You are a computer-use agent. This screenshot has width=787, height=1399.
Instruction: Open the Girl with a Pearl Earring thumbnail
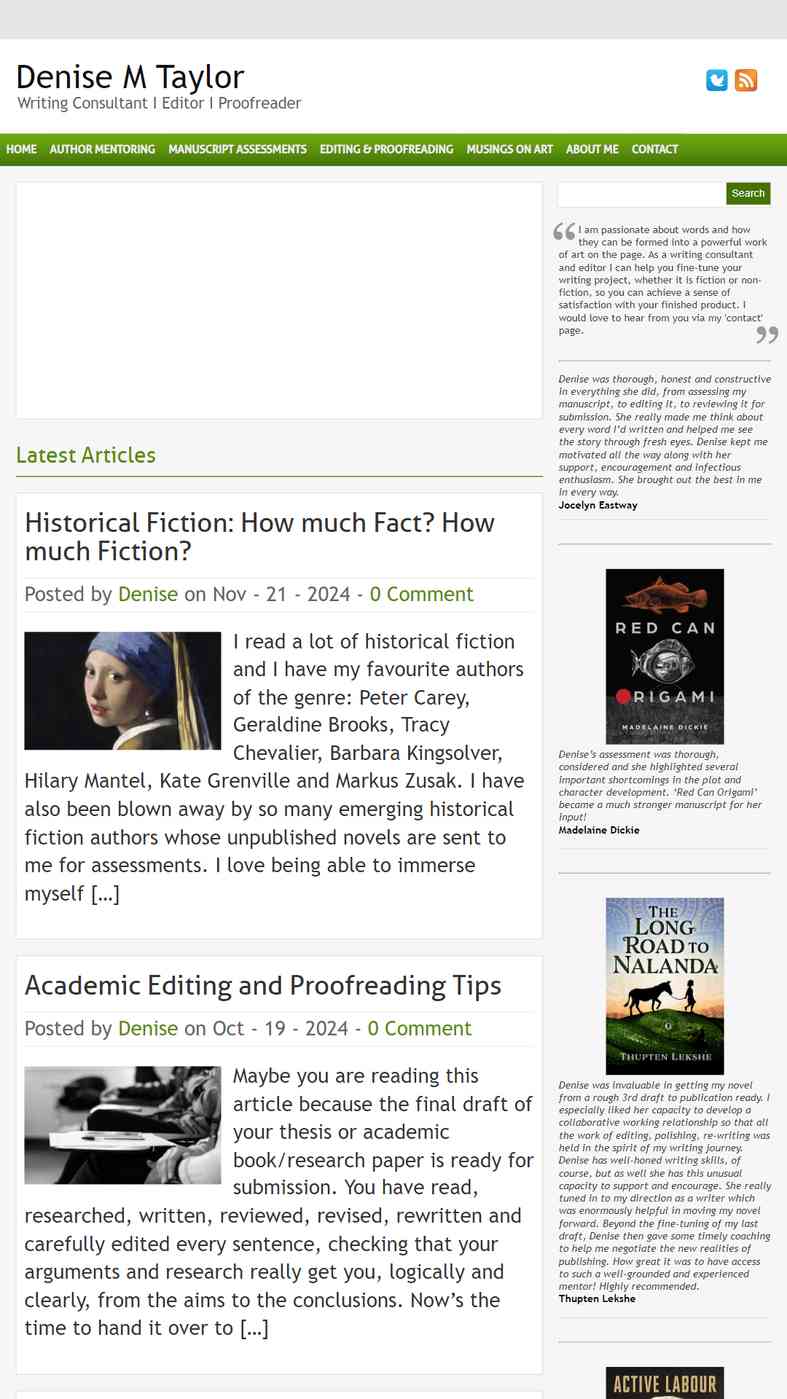123,691
